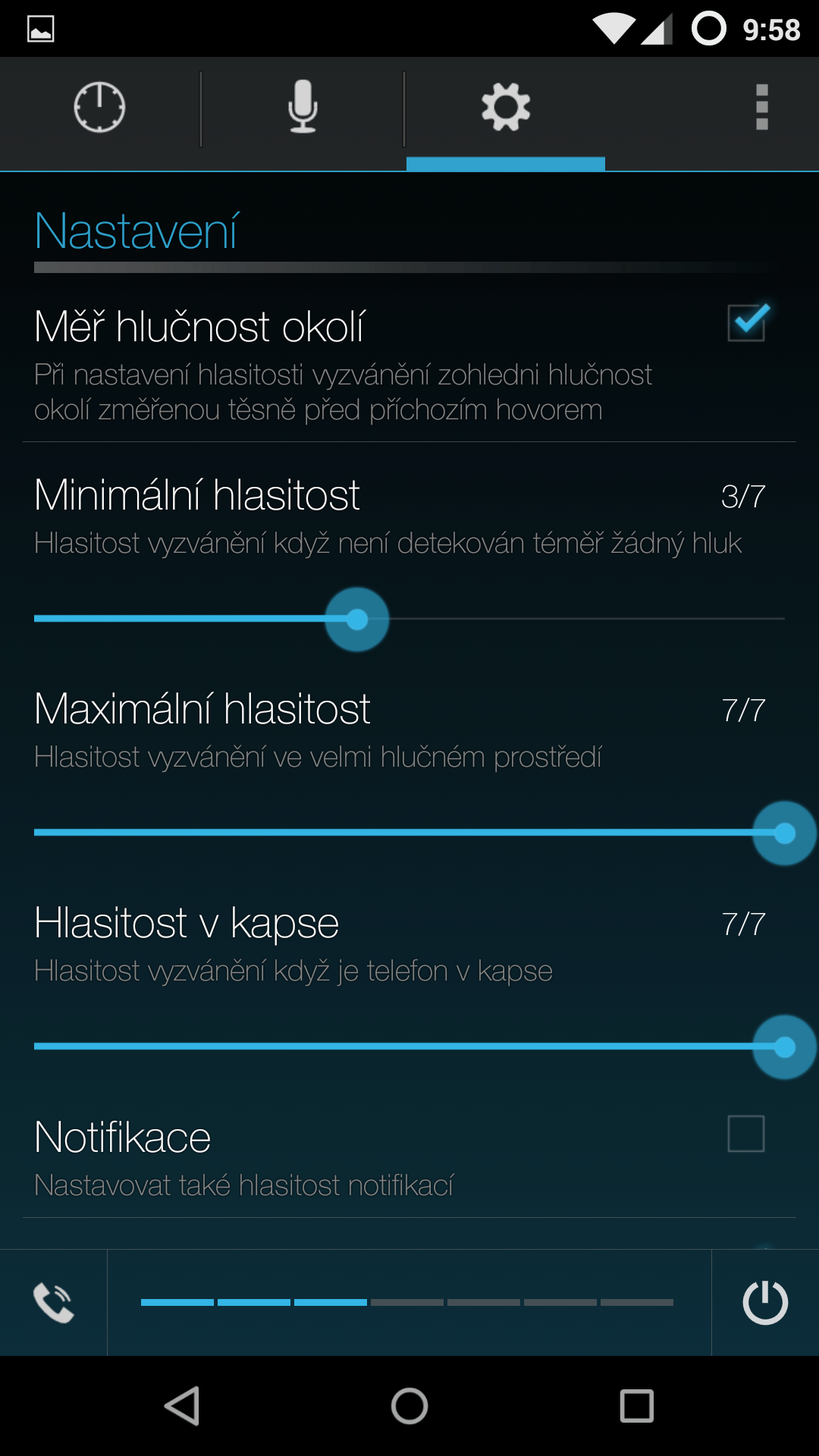
Task: Go back using the navigation bar
Action: (x=182, y=1406)
